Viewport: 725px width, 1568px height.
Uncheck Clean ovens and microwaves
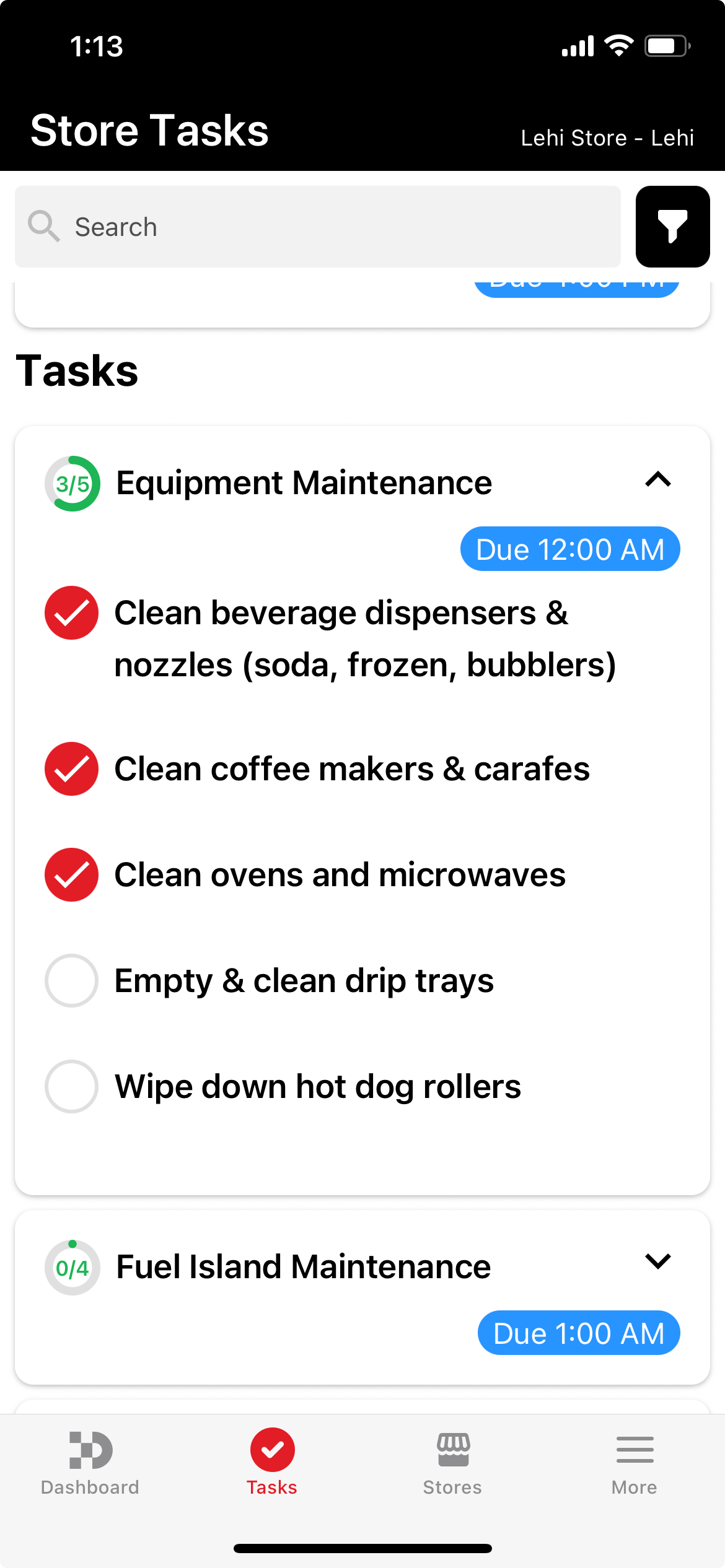(x=71, y=874)
